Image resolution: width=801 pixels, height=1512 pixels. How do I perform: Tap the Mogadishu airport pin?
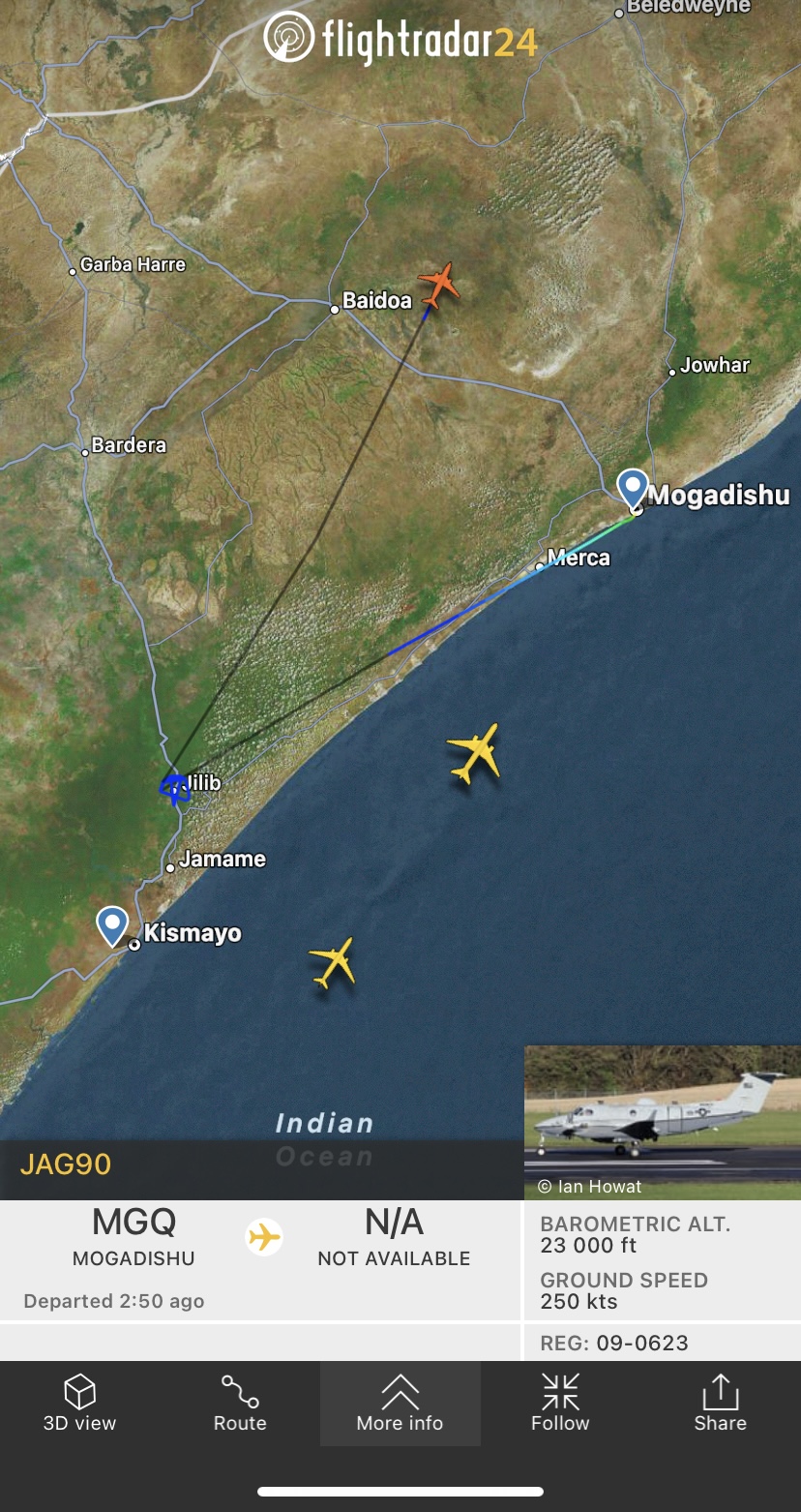pyautogui.click(x=633, y=489)
